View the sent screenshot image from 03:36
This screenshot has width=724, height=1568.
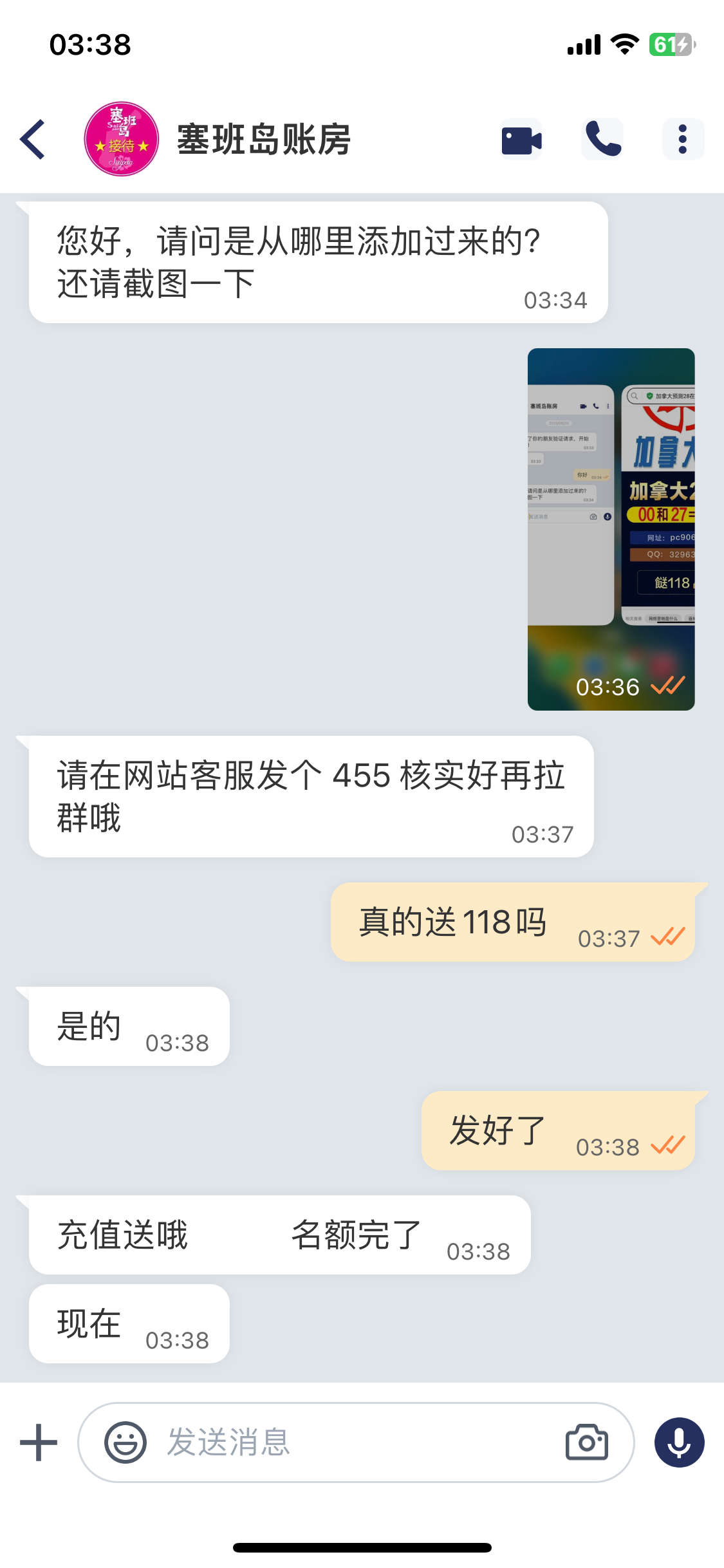tap(611, 529)
